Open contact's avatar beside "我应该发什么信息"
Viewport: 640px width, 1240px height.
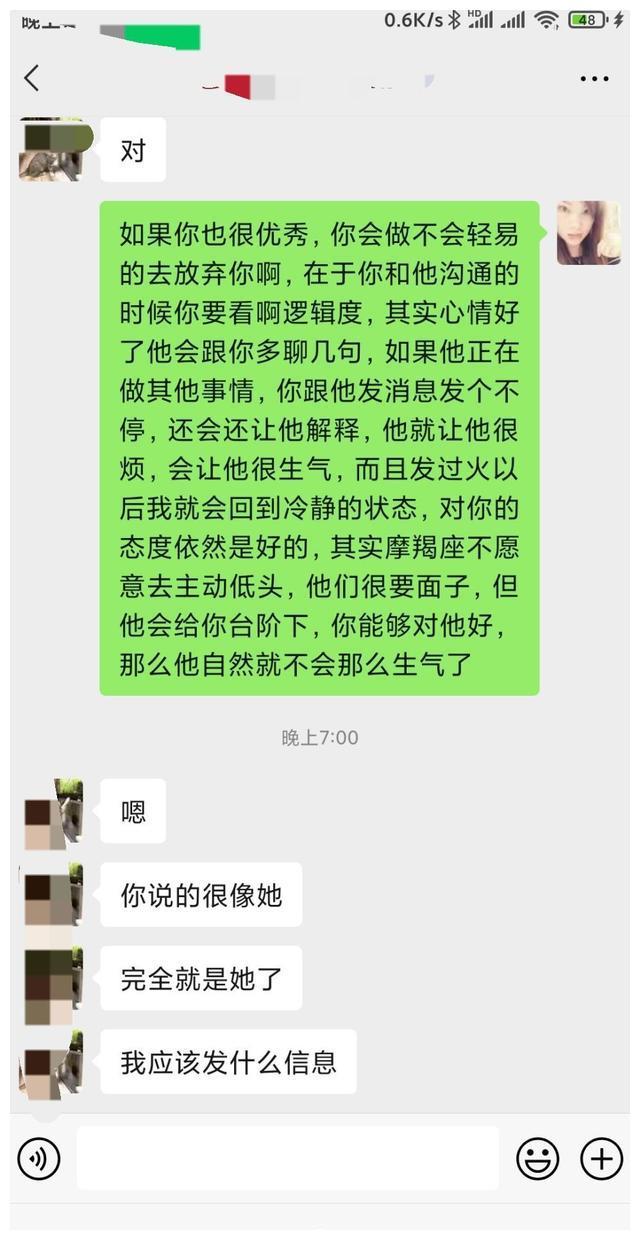(x=50, y=1062)
